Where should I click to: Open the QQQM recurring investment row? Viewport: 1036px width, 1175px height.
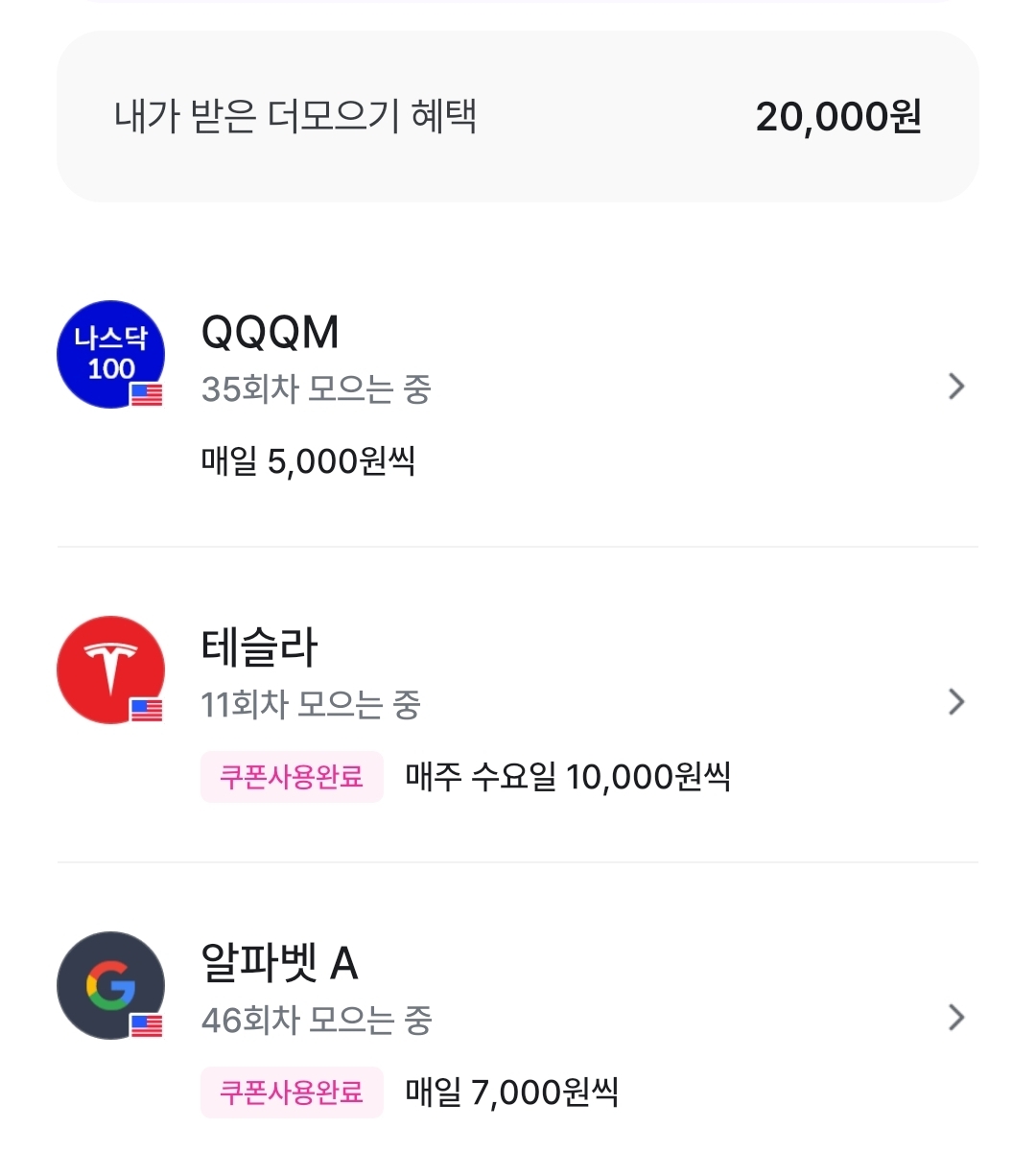[518, 388]
